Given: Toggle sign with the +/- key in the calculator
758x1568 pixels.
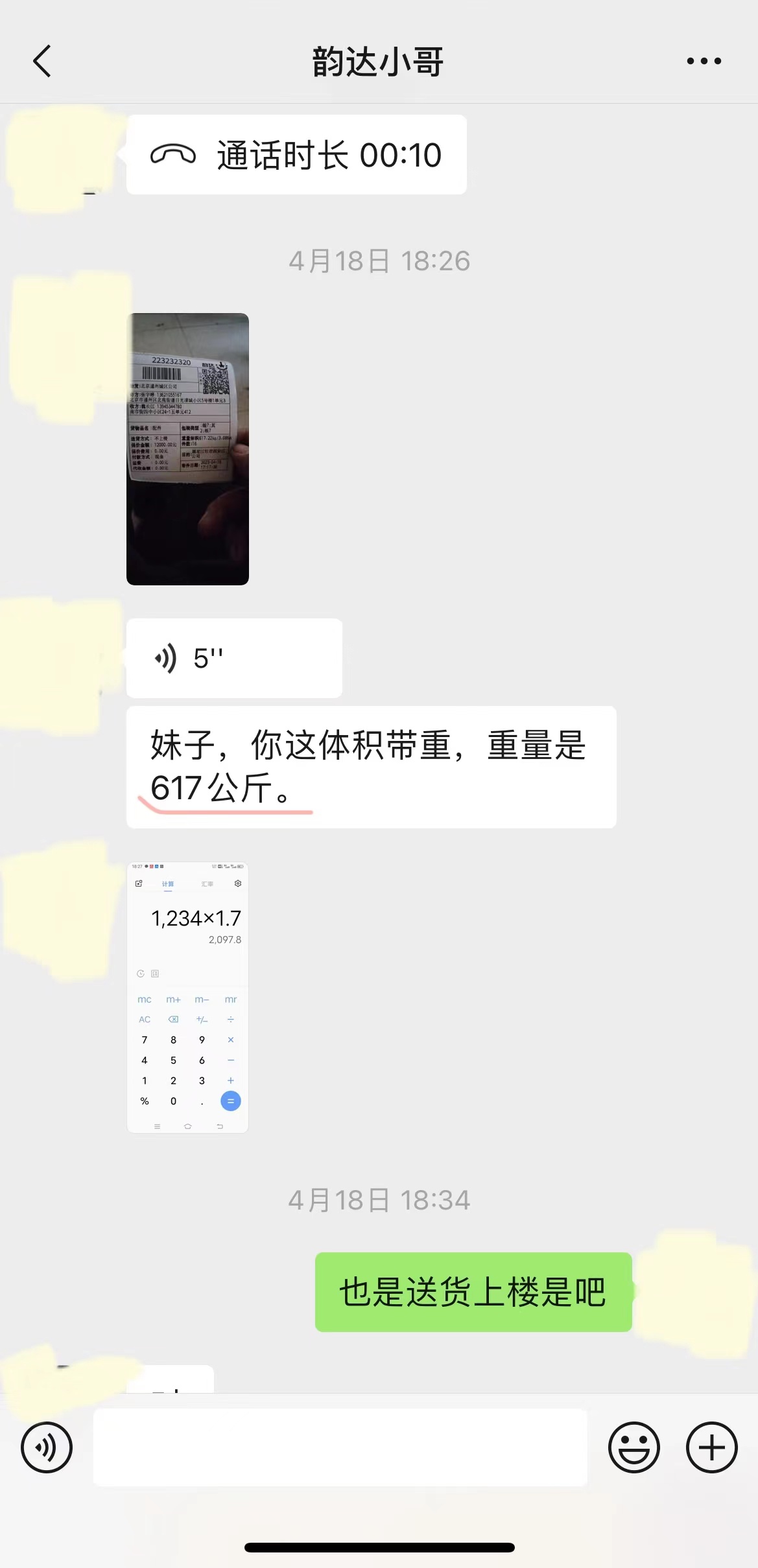Looking at the screenshot, I should click(x=202, y=1019).
